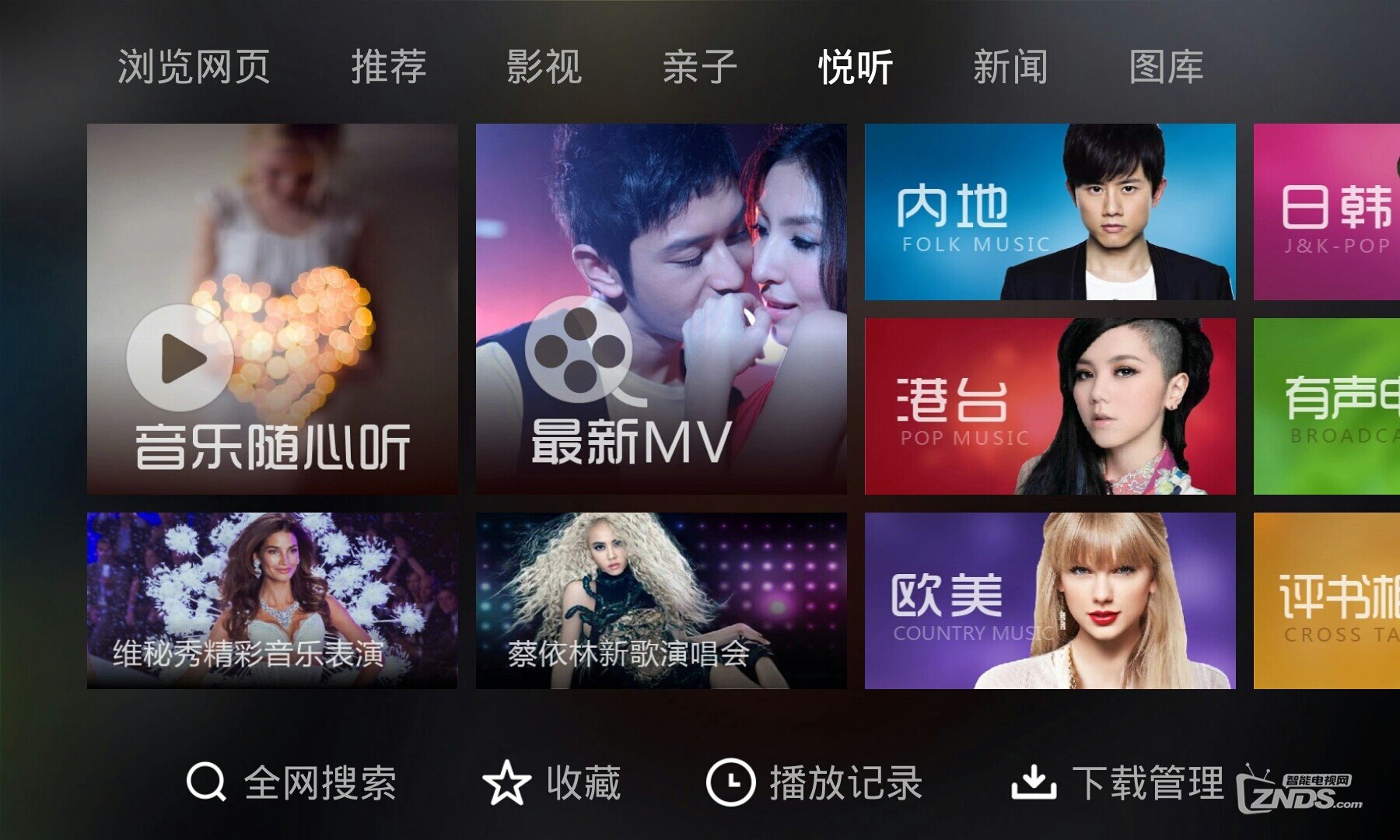Open 全网搜索 search

[292, 782]
